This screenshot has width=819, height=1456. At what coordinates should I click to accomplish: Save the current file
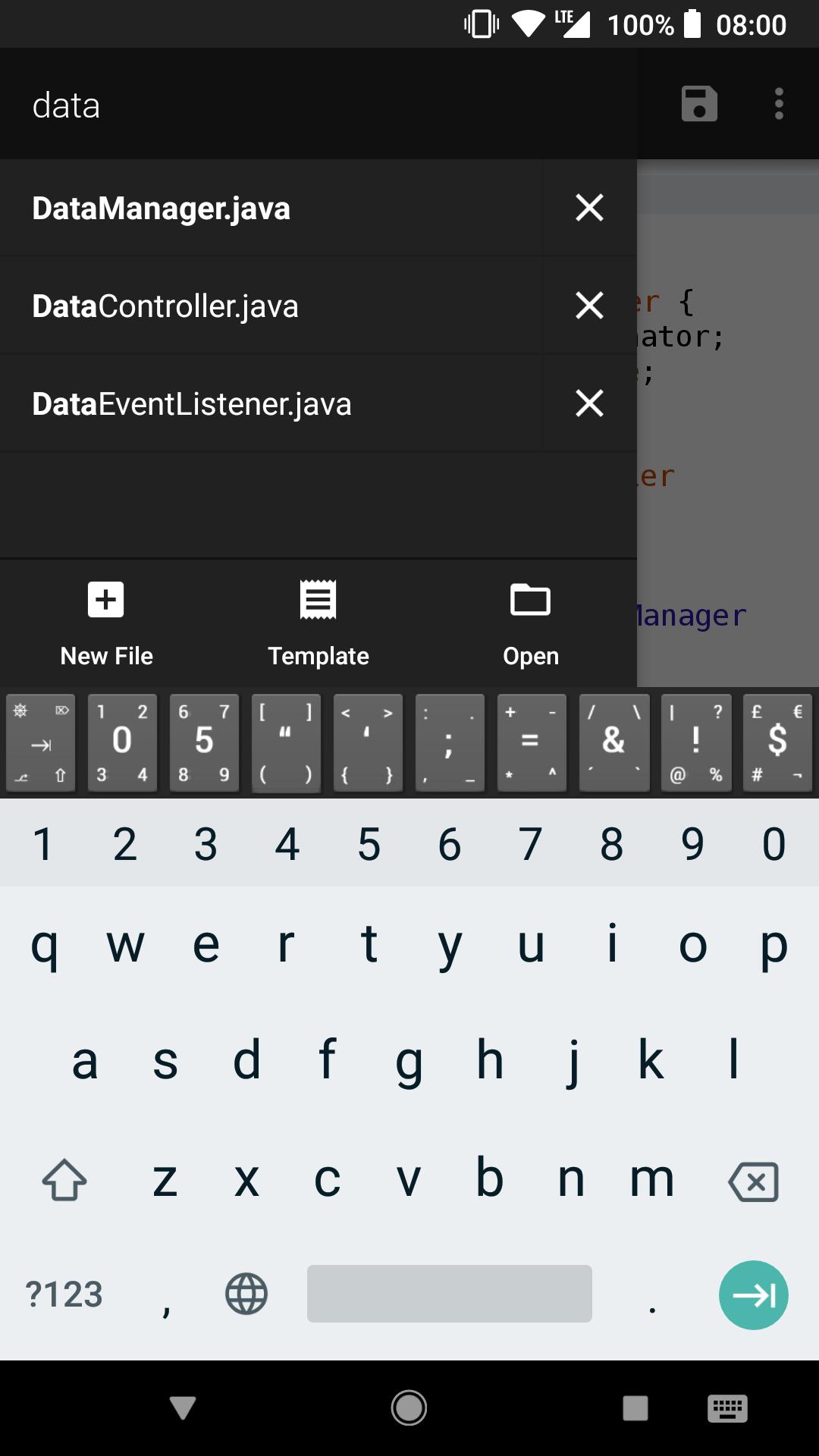[699, 104]
